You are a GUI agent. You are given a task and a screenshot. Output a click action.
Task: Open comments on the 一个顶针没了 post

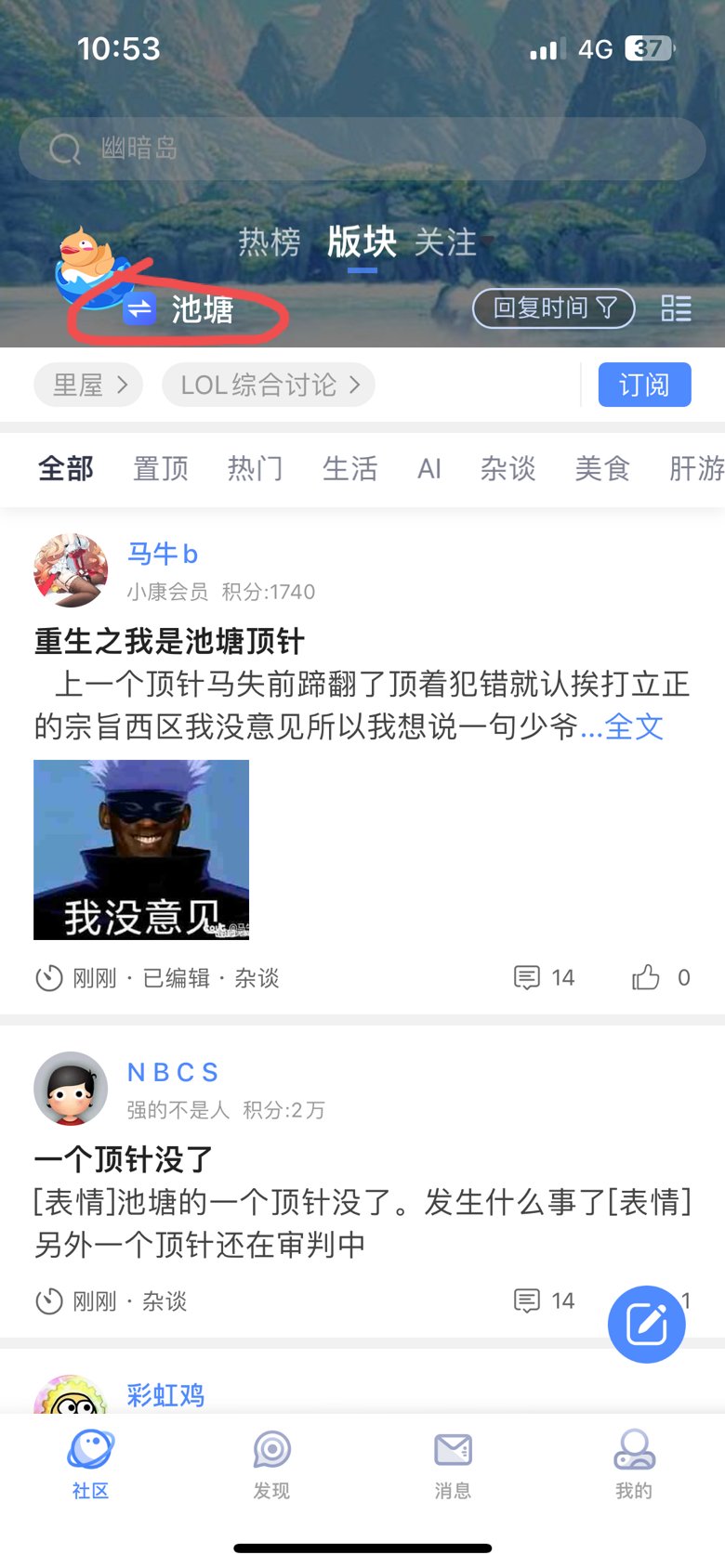(x=545, y=1300)
